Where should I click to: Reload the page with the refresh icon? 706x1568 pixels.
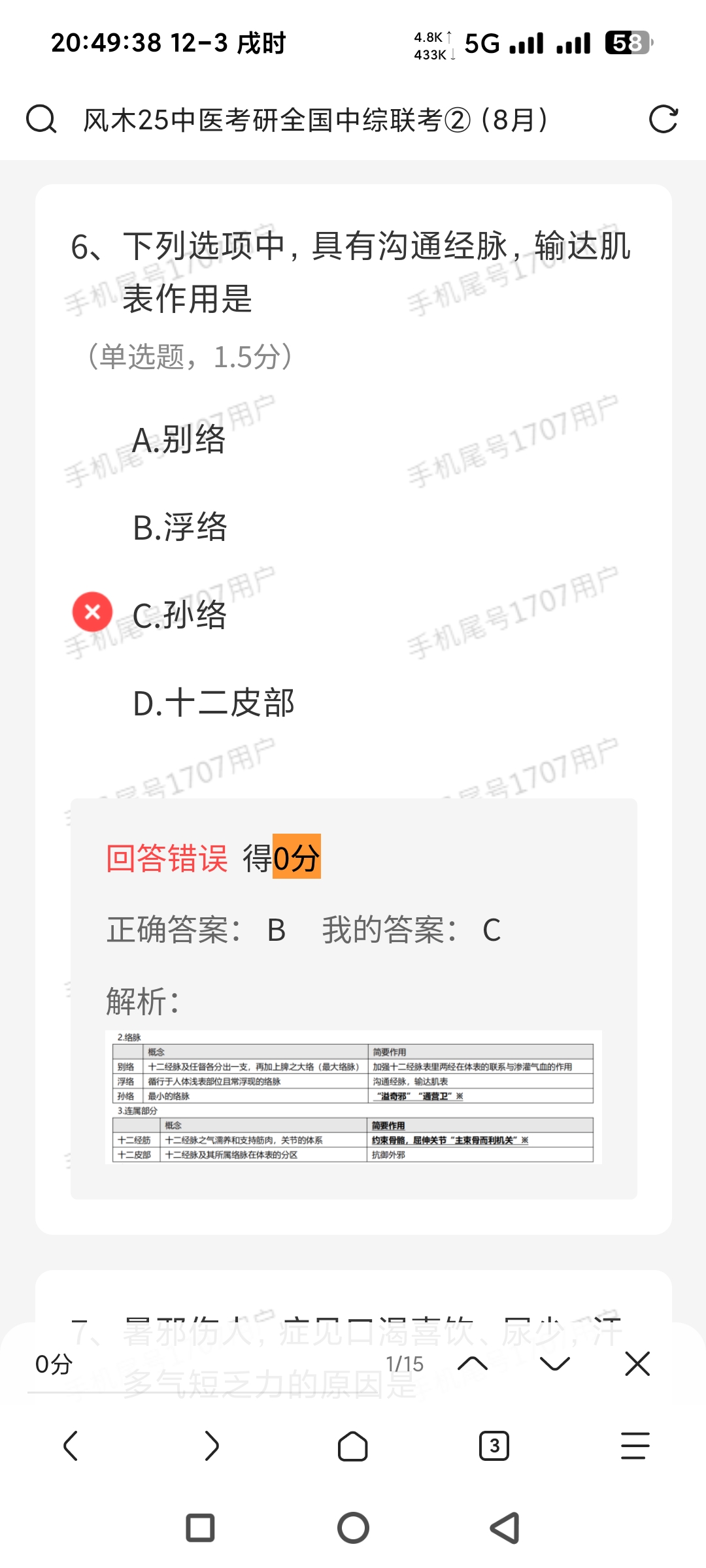[x=663, y=120]
